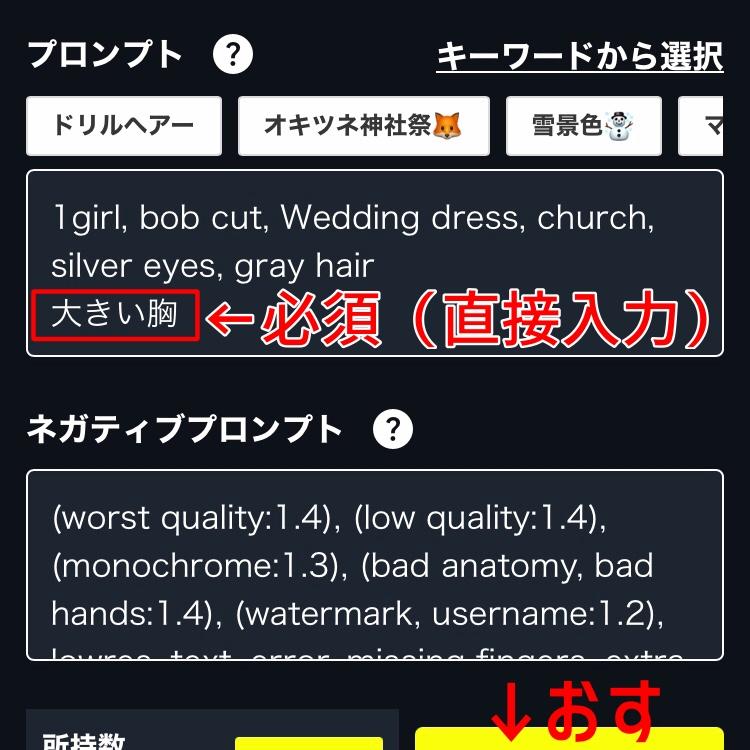Open the キーワードから選択 link
750x750 pixels.
[580, 56]
